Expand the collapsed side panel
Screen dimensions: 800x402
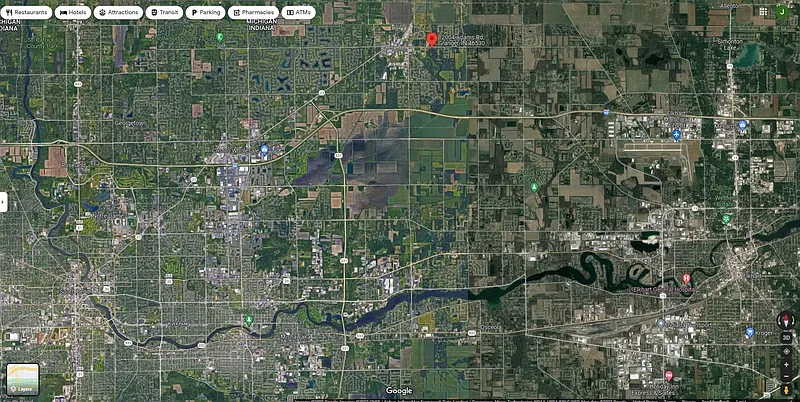click(3, 201)
